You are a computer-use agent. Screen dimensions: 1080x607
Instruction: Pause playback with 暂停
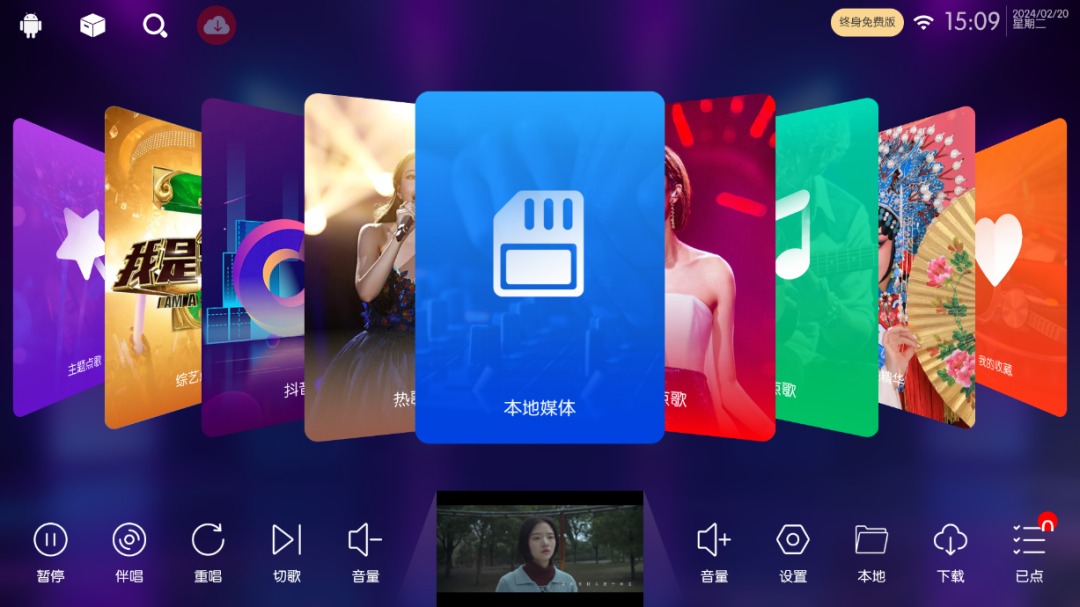(x=50, y=550)
